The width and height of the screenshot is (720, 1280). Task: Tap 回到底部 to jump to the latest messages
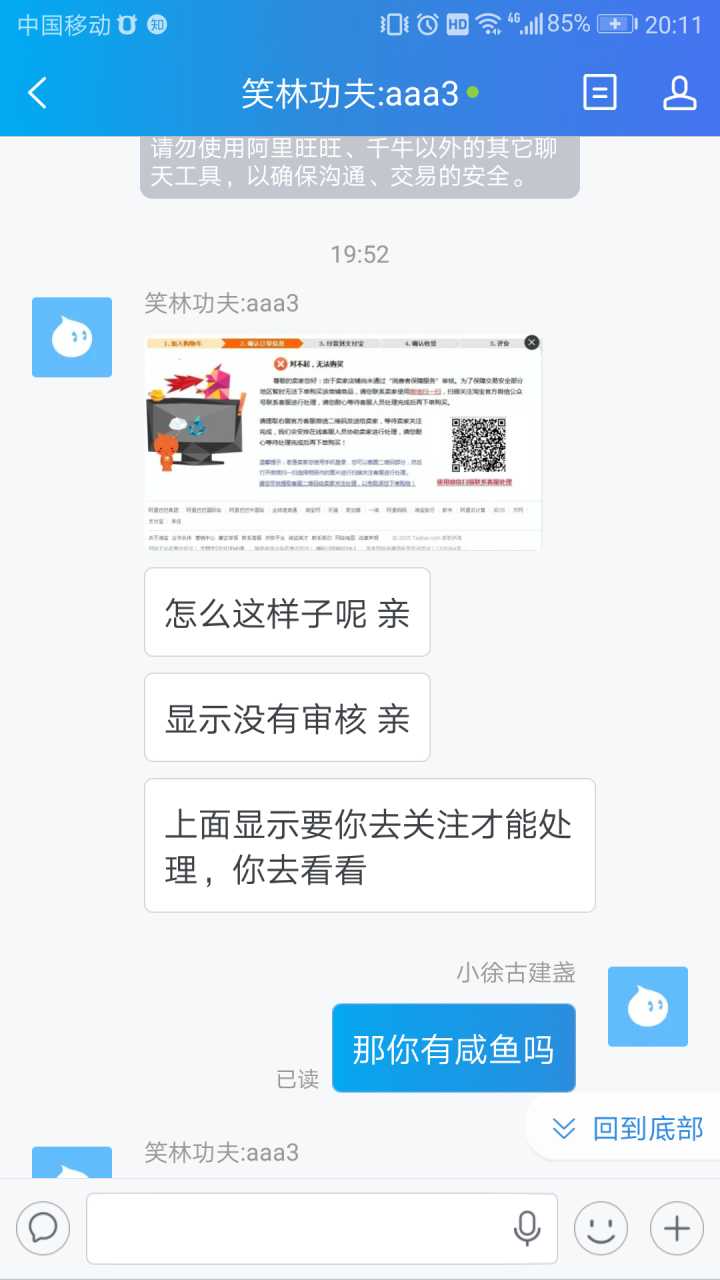click(627, 1128)
